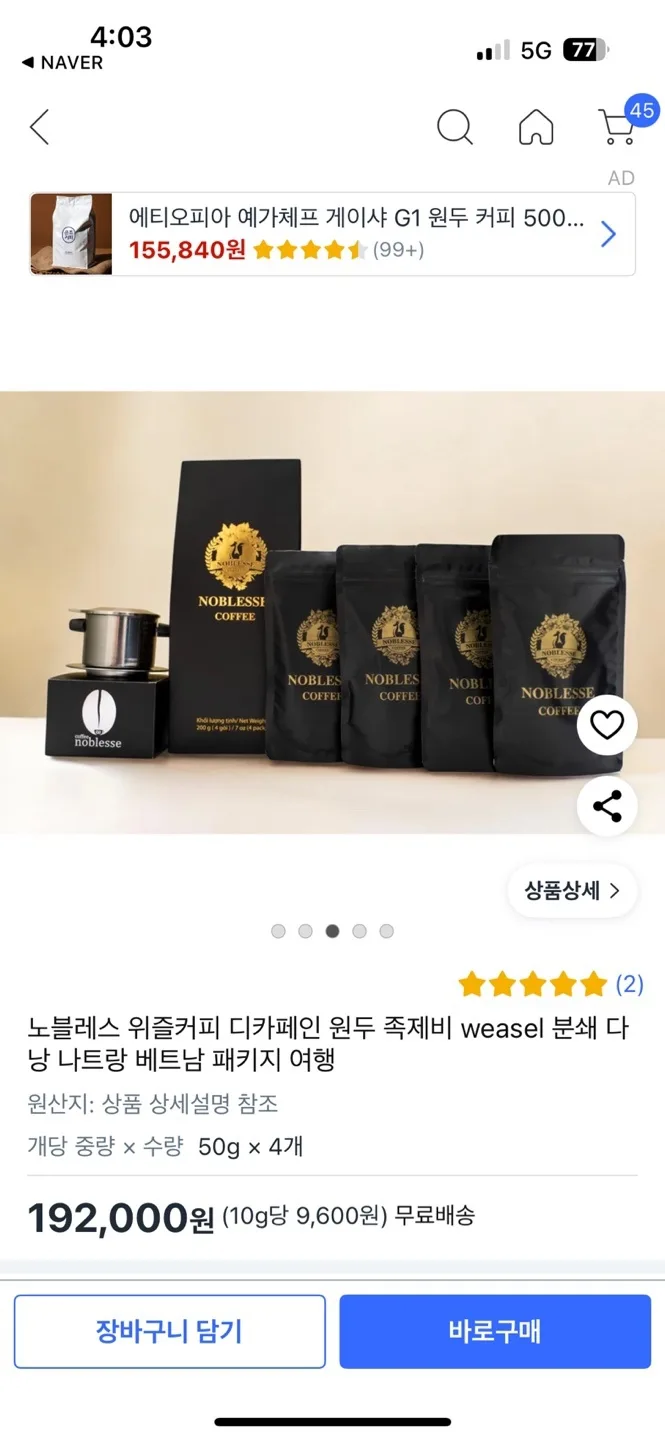This screenshot has width=665, height=1440.
Task: Return to NAVER app from status bar
Action: (62, 63)
